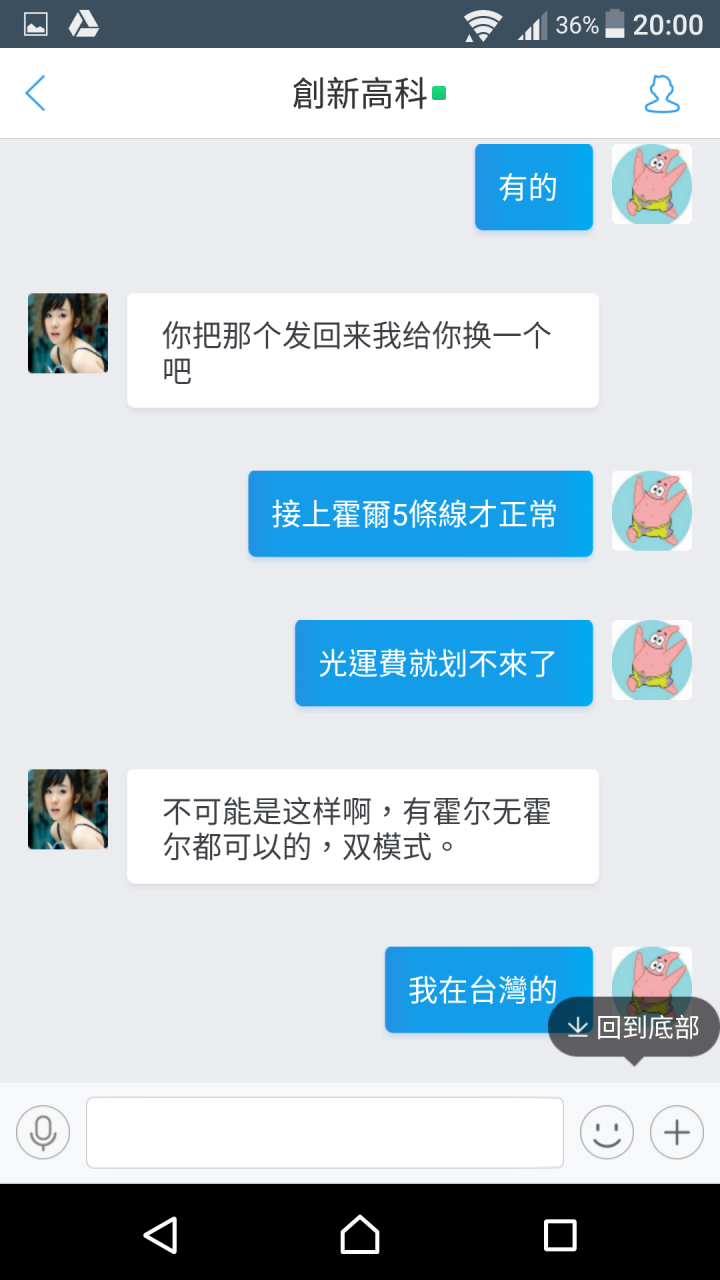
Task: Go back using the top-left arrow
Action: [36, 94]
